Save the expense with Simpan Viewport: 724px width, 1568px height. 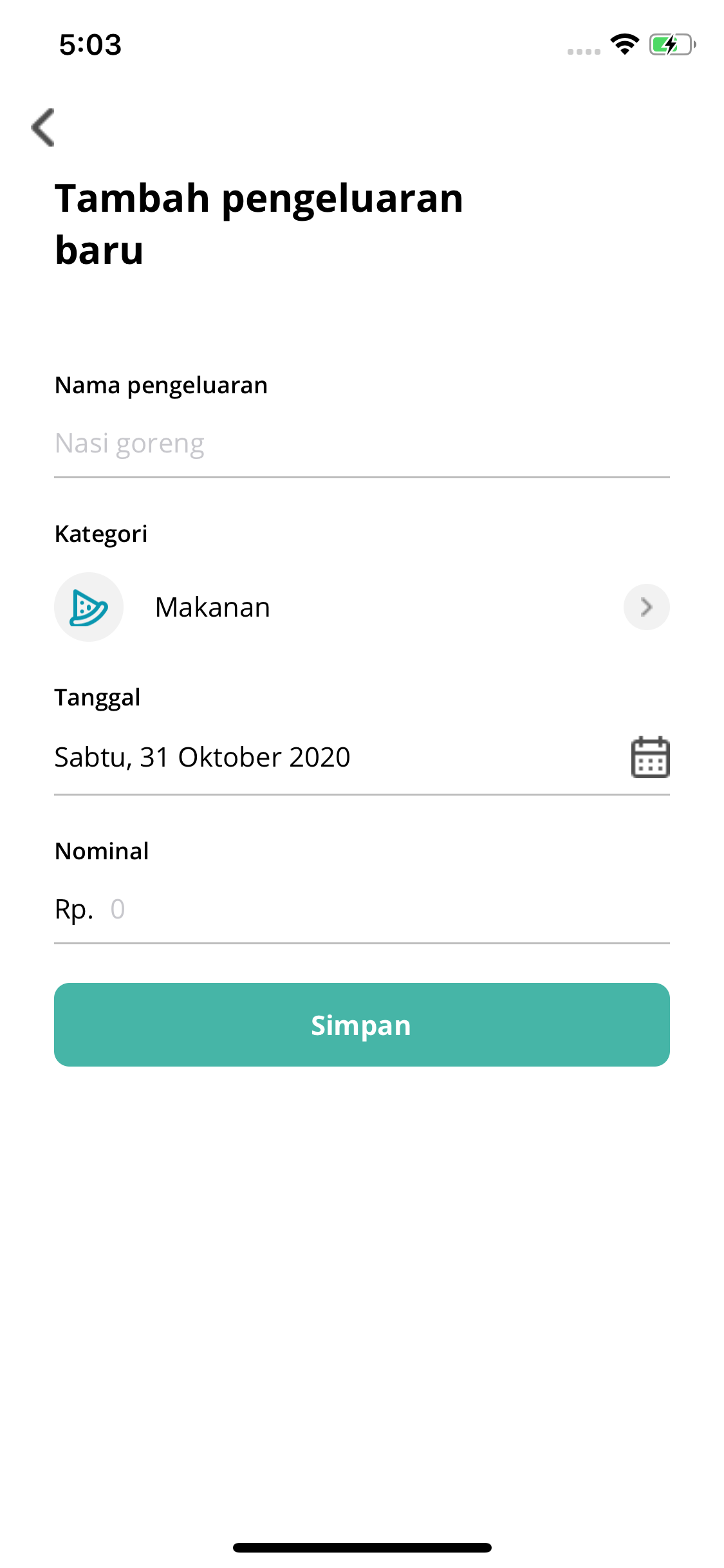362,1025
